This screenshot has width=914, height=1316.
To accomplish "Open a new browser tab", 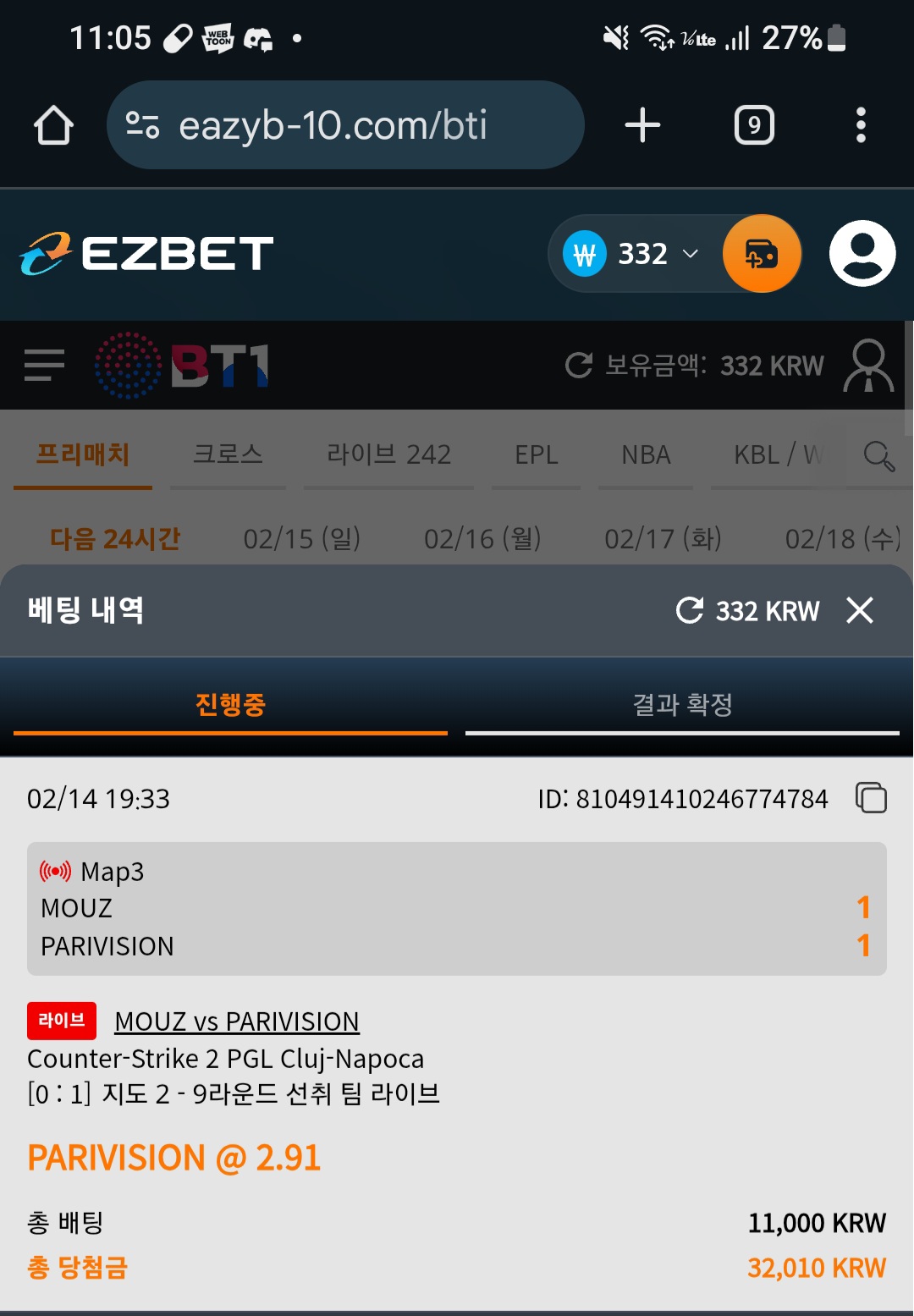I will pos(642,125).
